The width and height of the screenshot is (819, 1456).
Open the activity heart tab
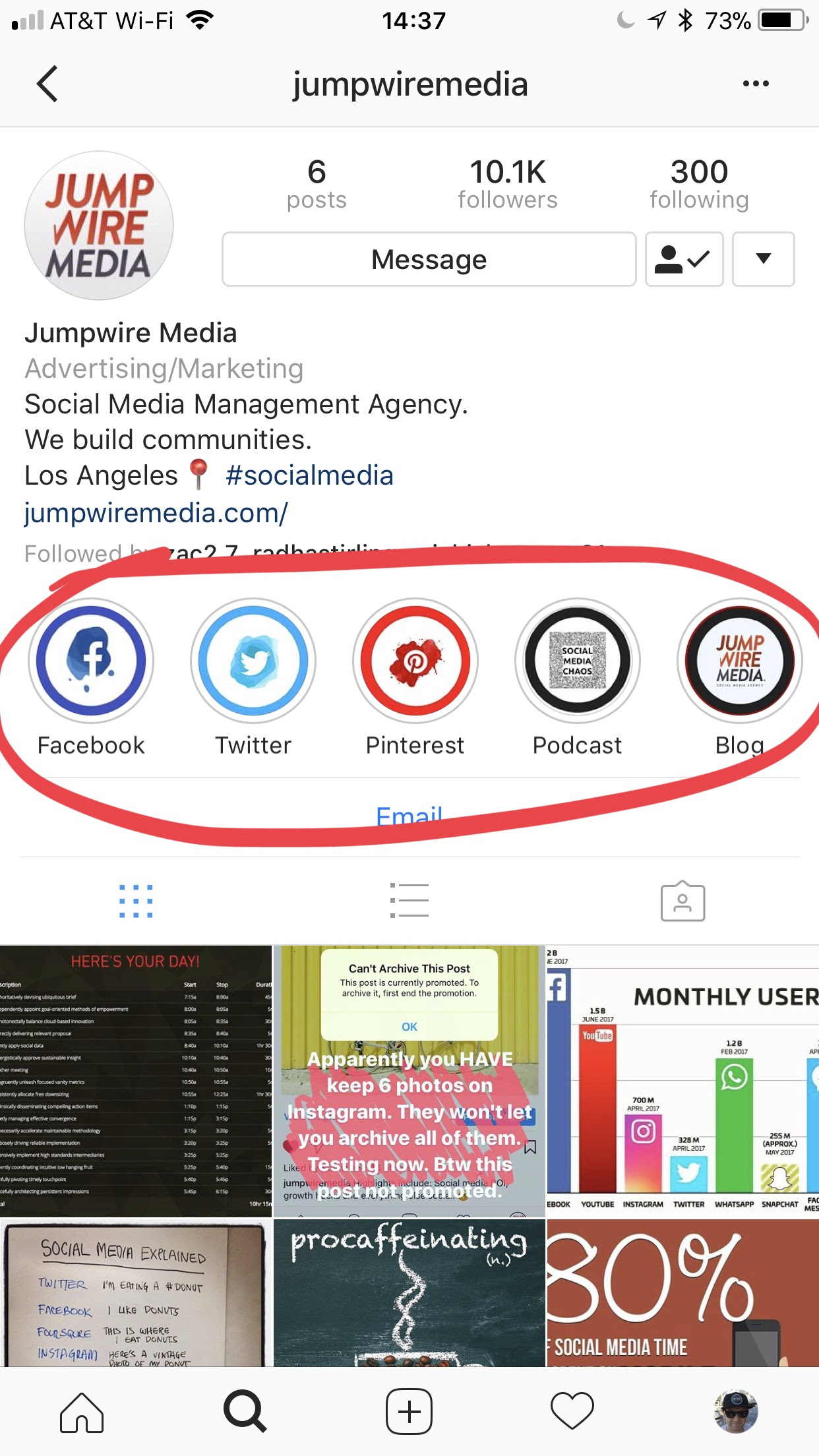coord(572,1412)
